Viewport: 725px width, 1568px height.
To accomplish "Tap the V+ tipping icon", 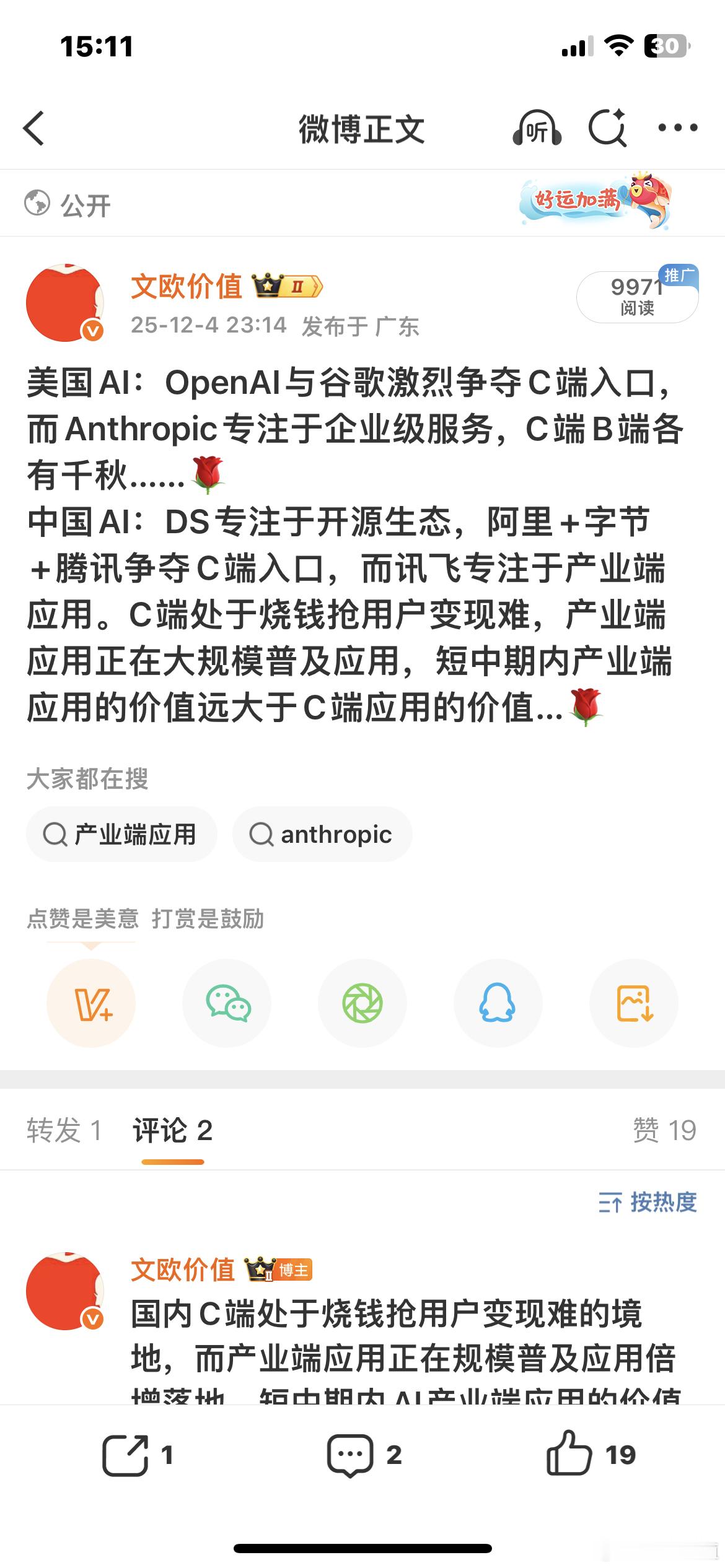I will click(92, 1003).
